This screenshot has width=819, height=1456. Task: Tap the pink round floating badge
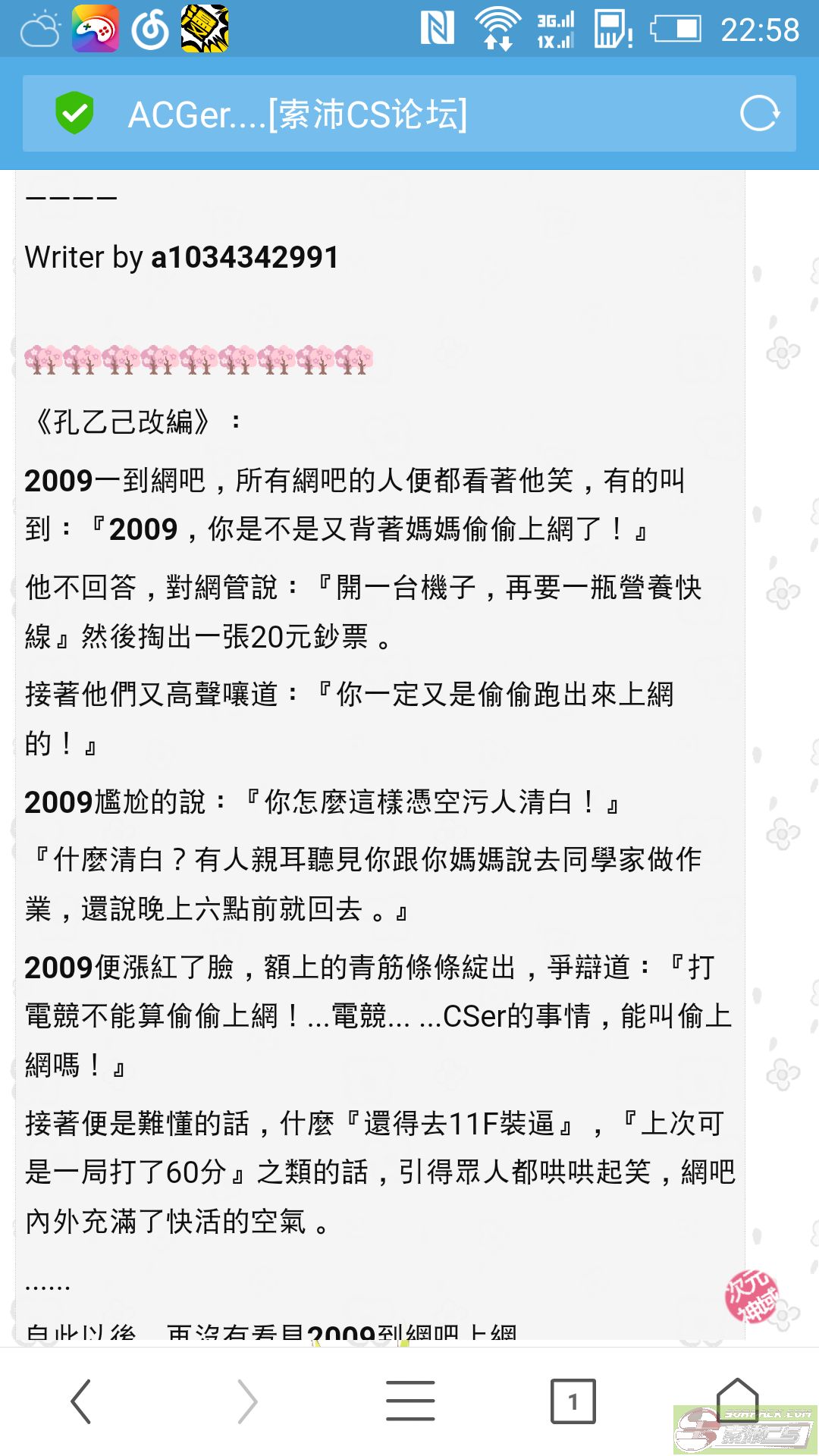coord(752,1296)
